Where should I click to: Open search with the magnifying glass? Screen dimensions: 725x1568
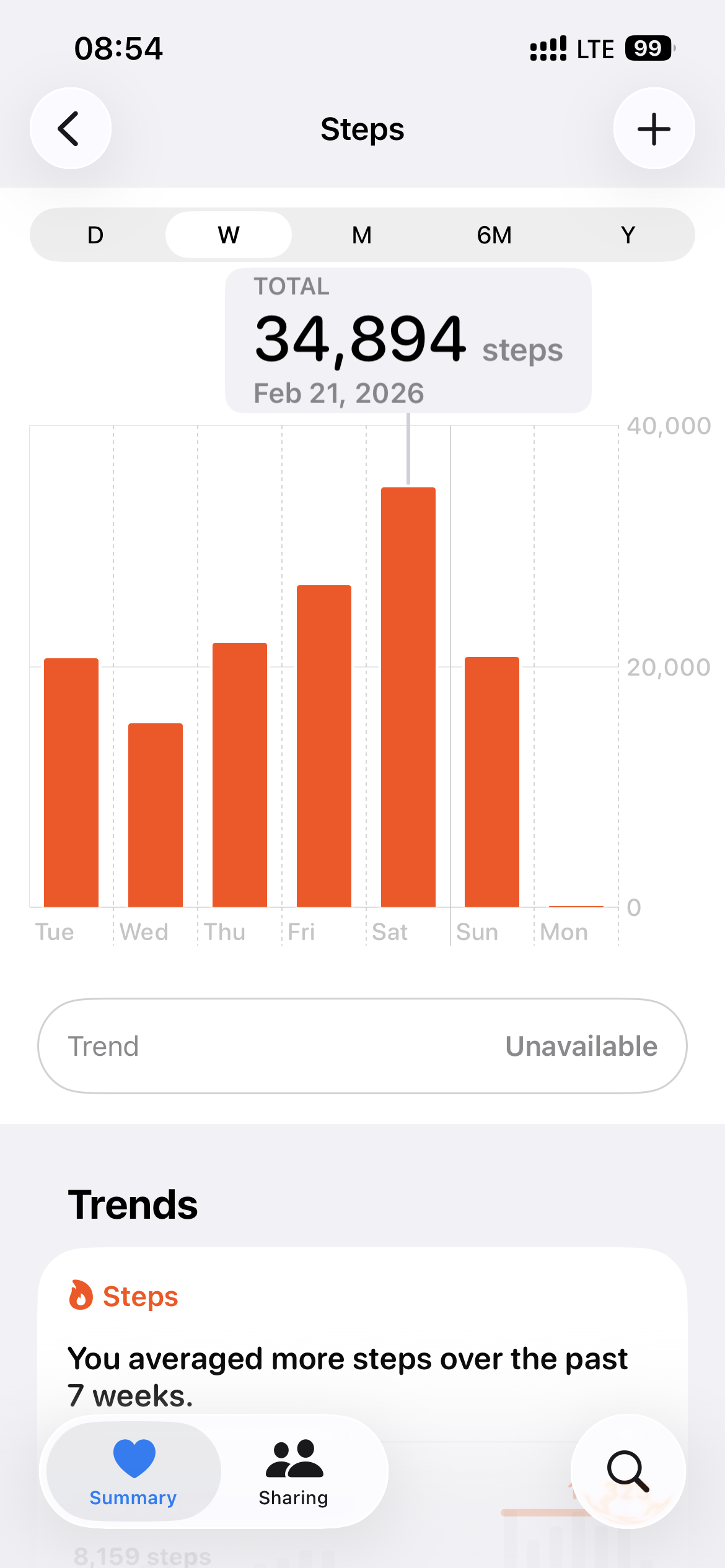pyautogui.click(x=628, y=1471)
